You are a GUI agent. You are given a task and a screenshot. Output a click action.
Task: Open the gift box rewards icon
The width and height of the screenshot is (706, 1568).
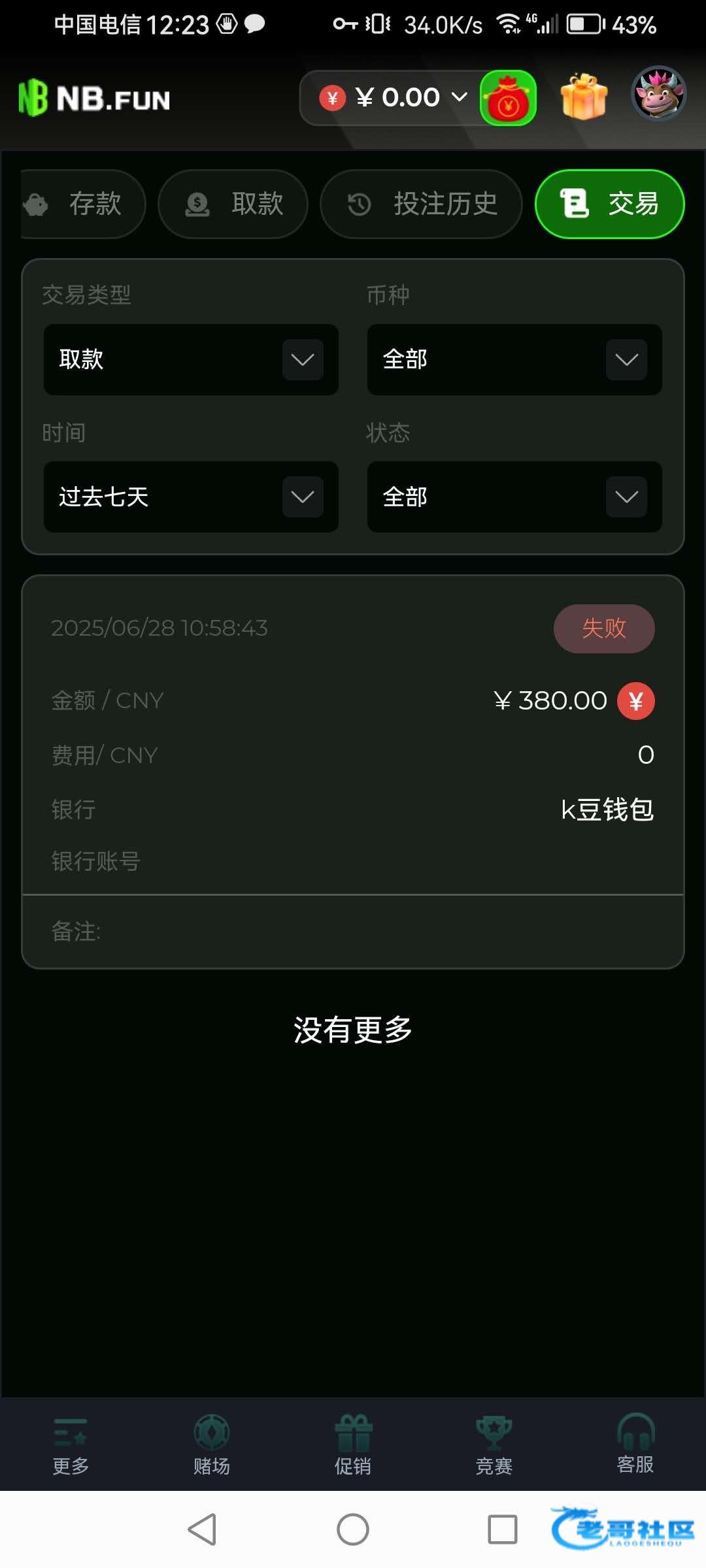584,97
